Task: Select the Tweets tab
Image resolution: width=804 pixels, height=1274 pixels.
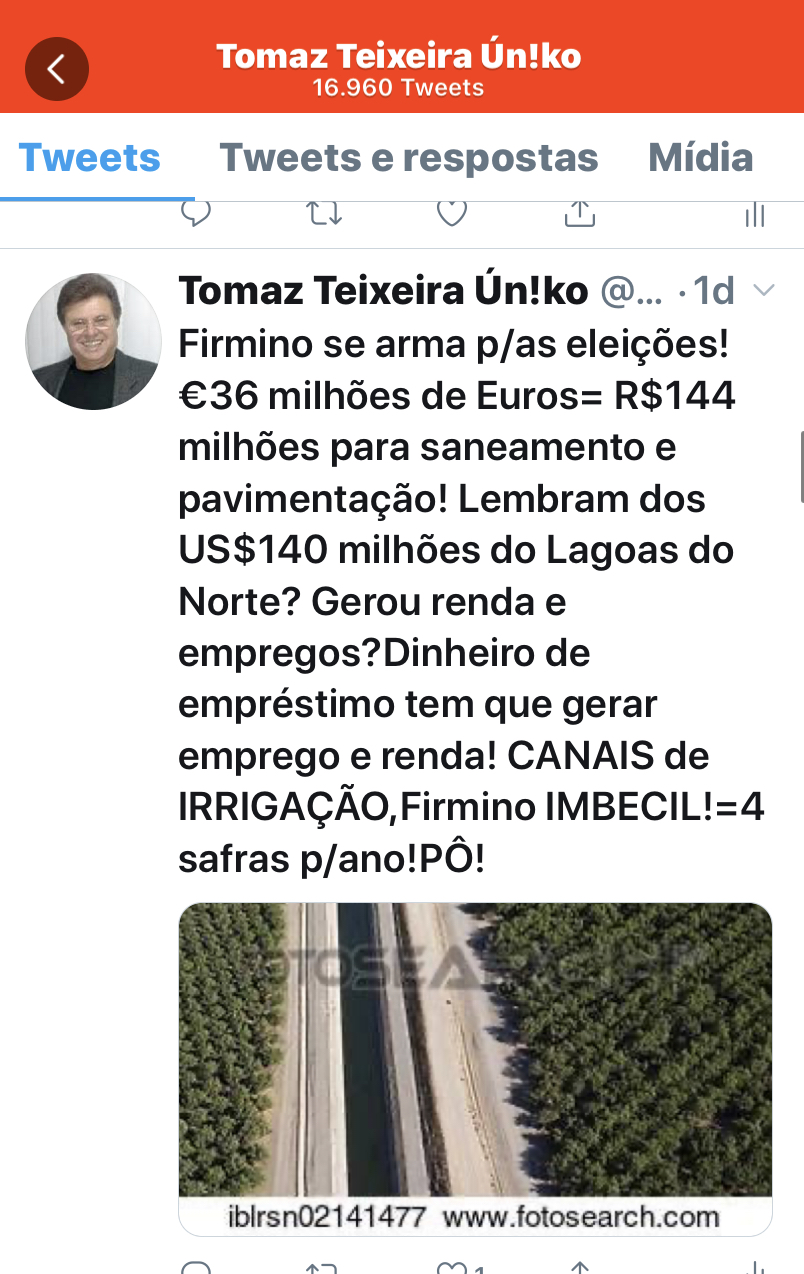Action: 90,158
